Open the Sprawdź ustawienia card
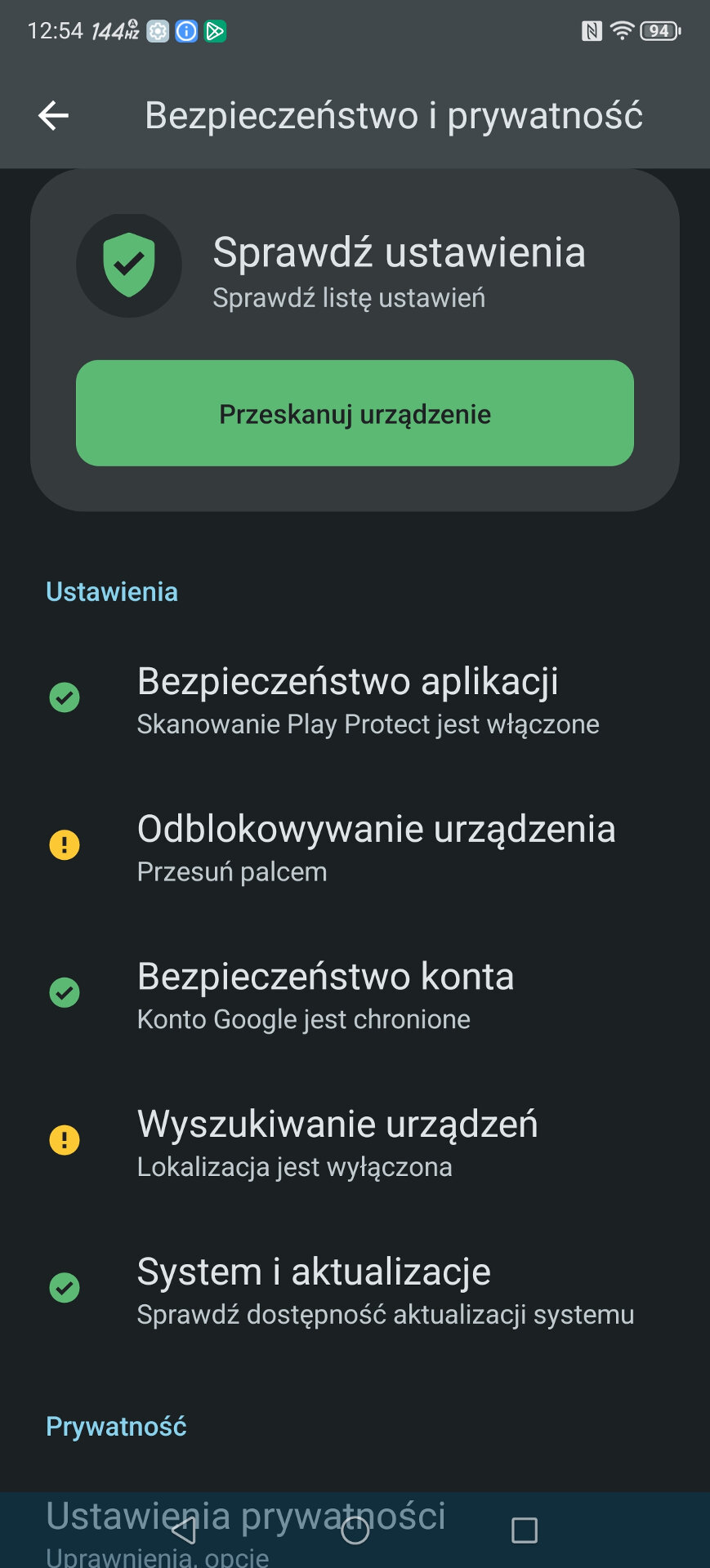Image resolution: width=710 pixels, height=1568 pixels. point(398,268)
